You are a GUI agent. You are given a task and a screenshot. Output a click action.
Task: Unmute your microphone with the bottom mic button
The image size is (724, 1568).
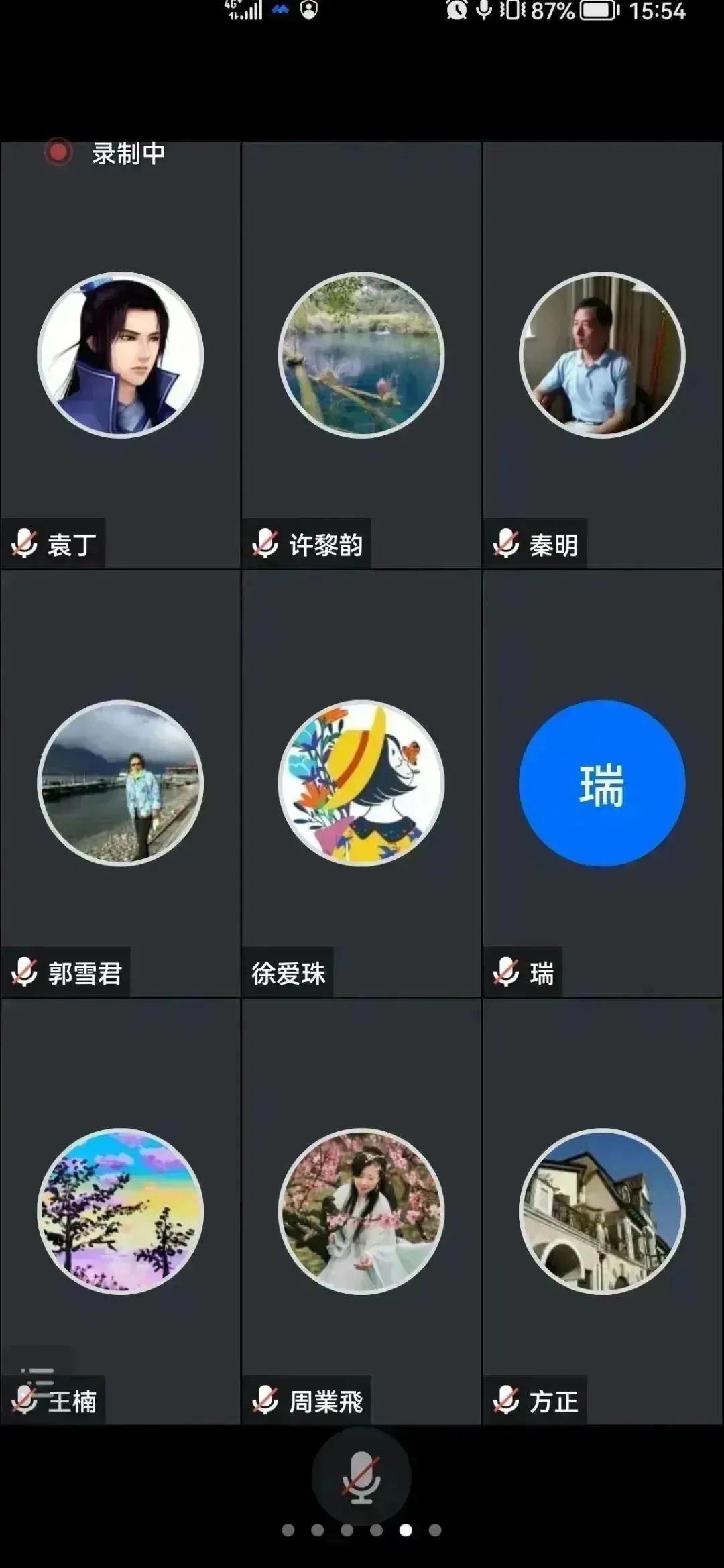coord(361,1477)
